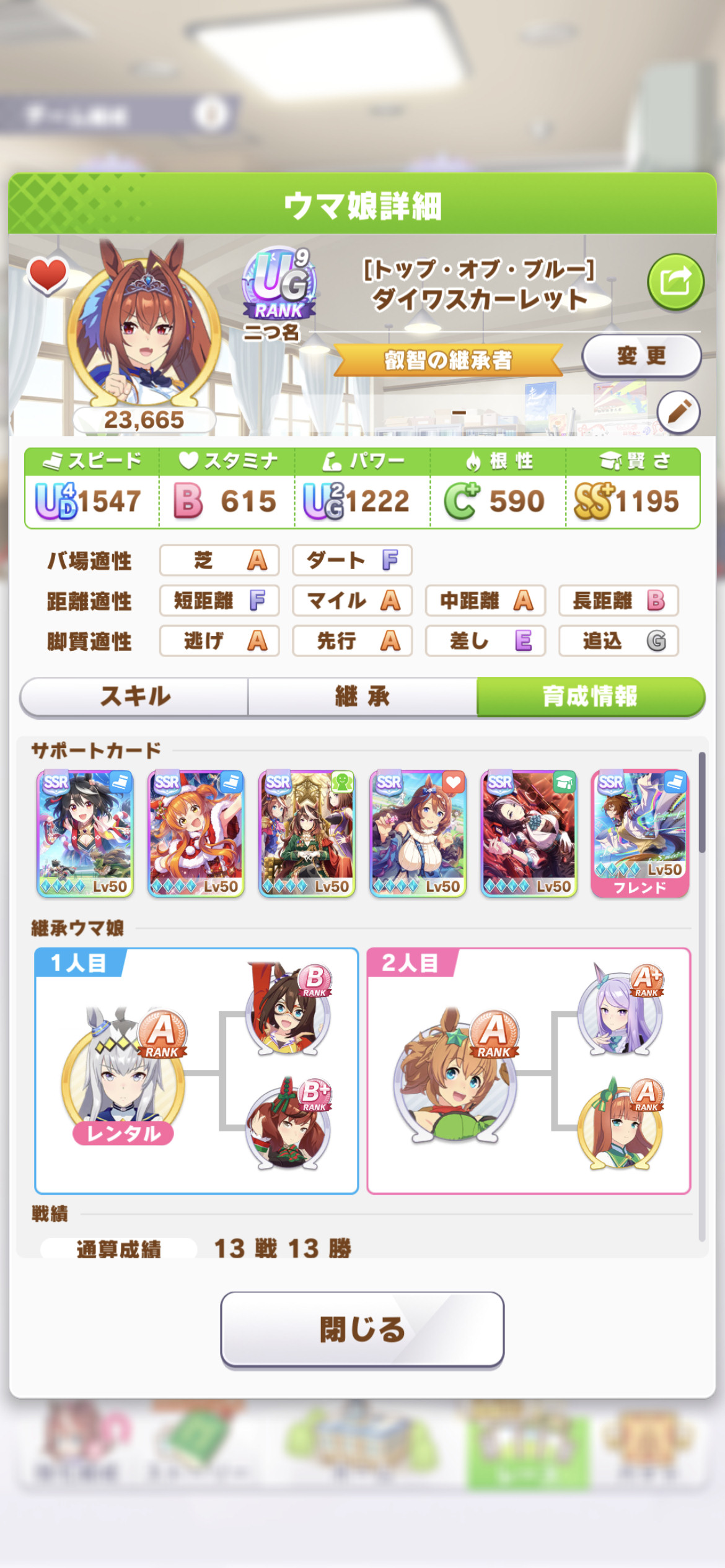The width and height of the screenshot is (725, 1568).
Task: Open the Santa costume support card
Action: click(x=196, y=834)
